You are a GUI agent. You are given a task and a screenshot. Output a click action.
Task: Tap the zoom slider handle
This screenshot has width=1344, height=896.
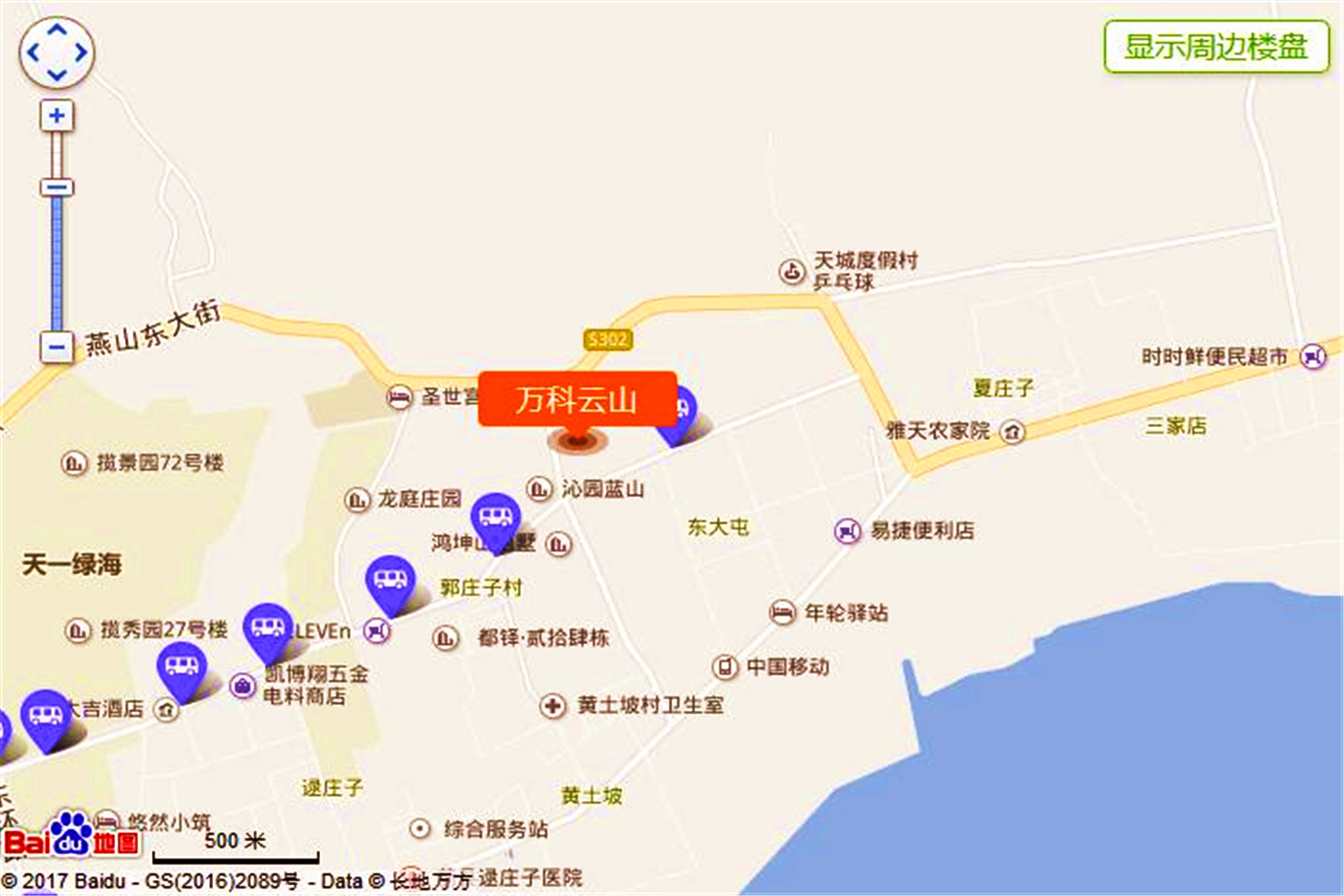click(x=57, y=188)
